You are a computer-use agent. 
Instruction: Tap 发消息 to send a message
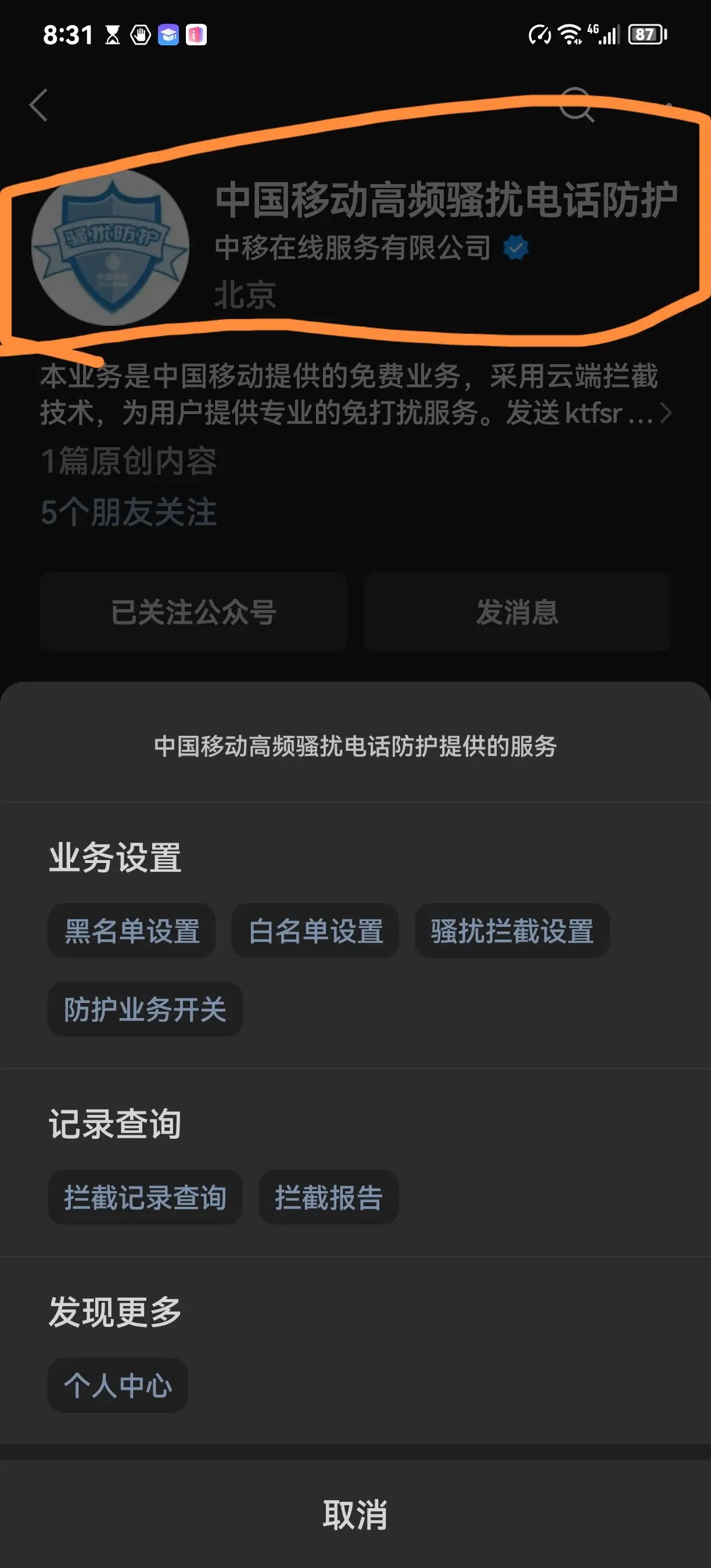coord(517,612)
